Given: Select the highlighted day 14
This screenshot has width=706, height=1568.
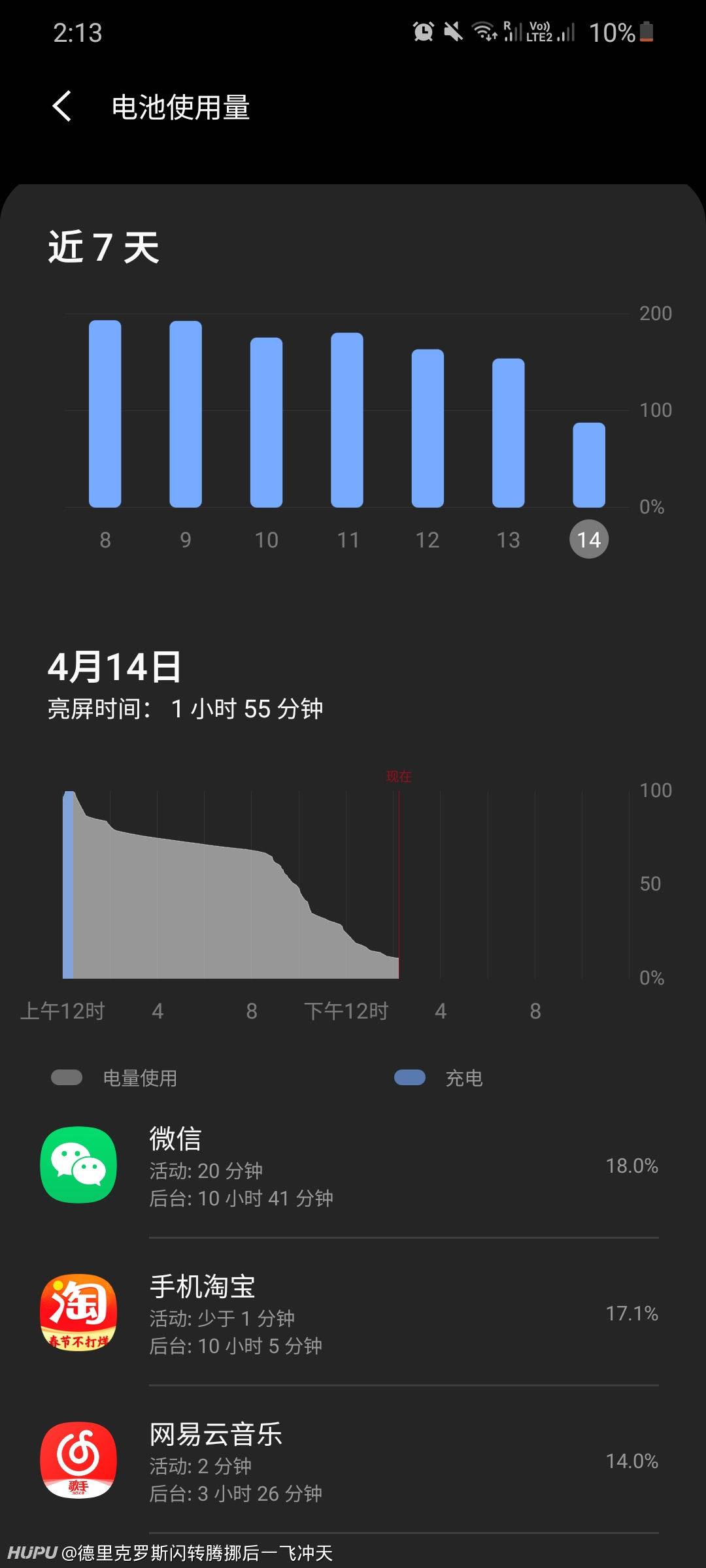Looking at the screenshot, I should coord(589,540).
